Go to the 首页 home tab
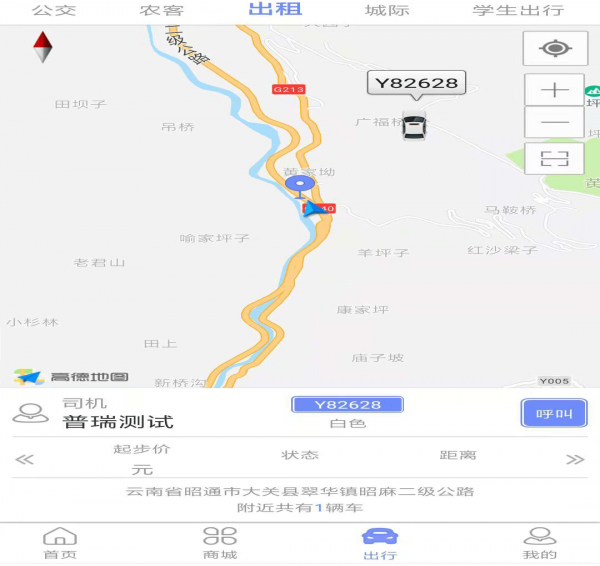Screen dimensions: 600x566 59,543
